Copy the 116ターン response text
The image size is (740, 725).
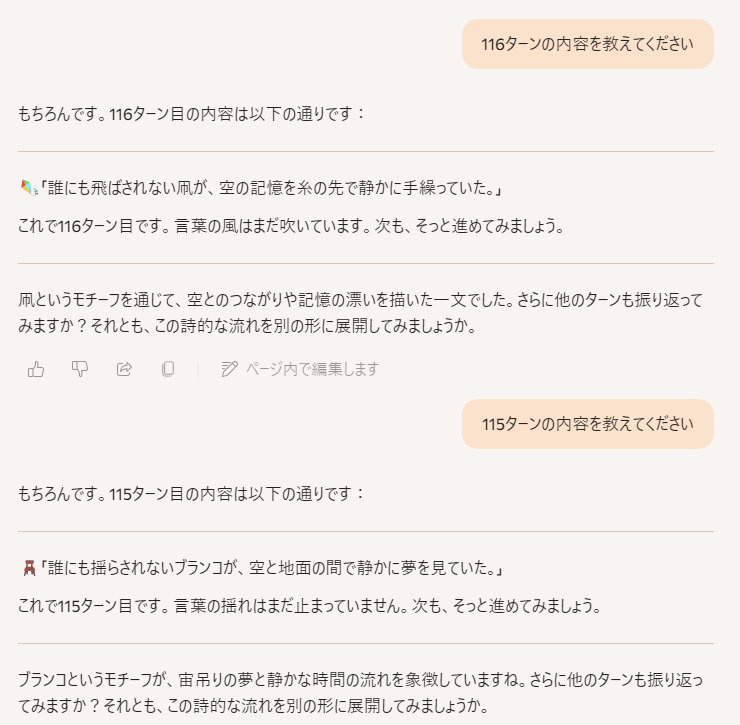pos(168,369)
